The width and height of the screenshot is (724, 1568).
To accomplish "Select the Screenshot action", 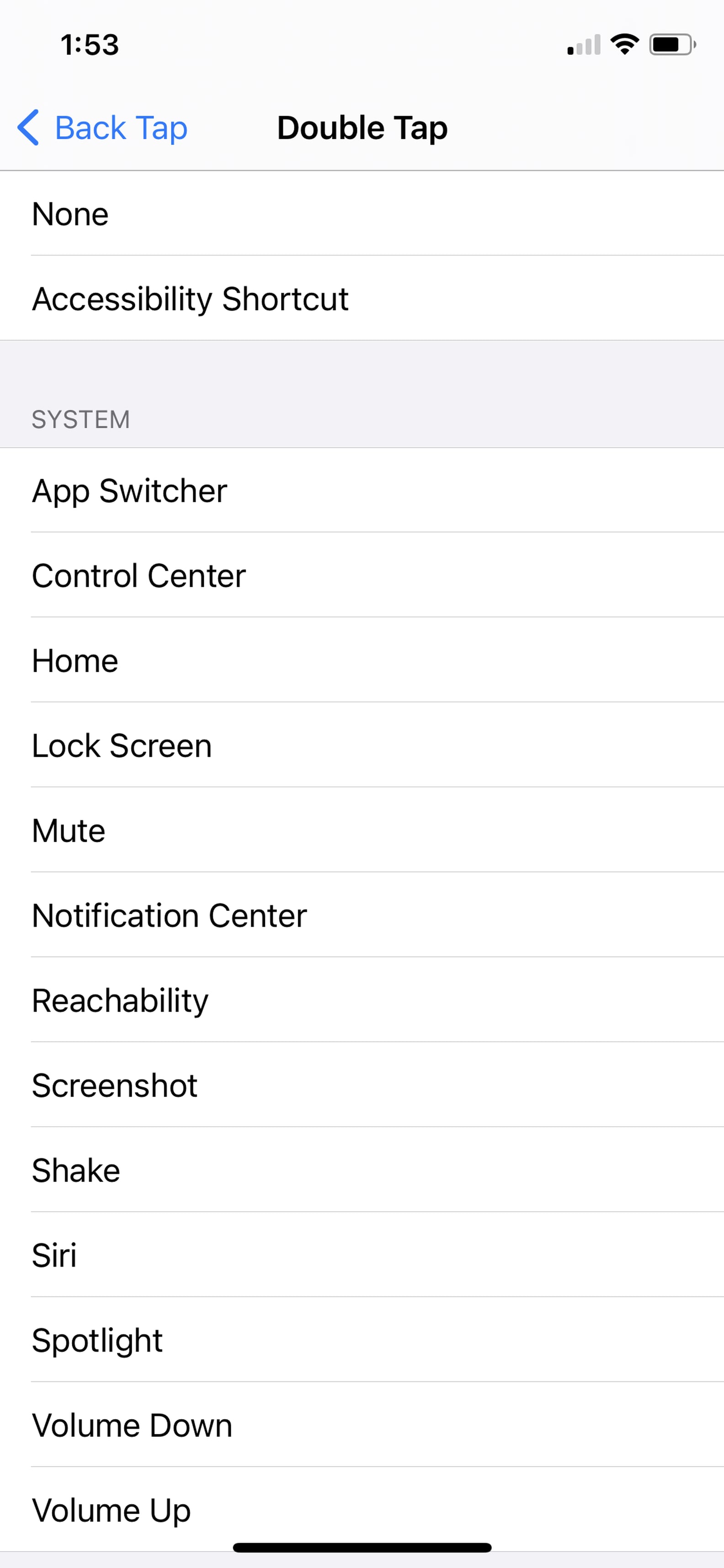I will pyautogui.click(x=114, y=1085).
